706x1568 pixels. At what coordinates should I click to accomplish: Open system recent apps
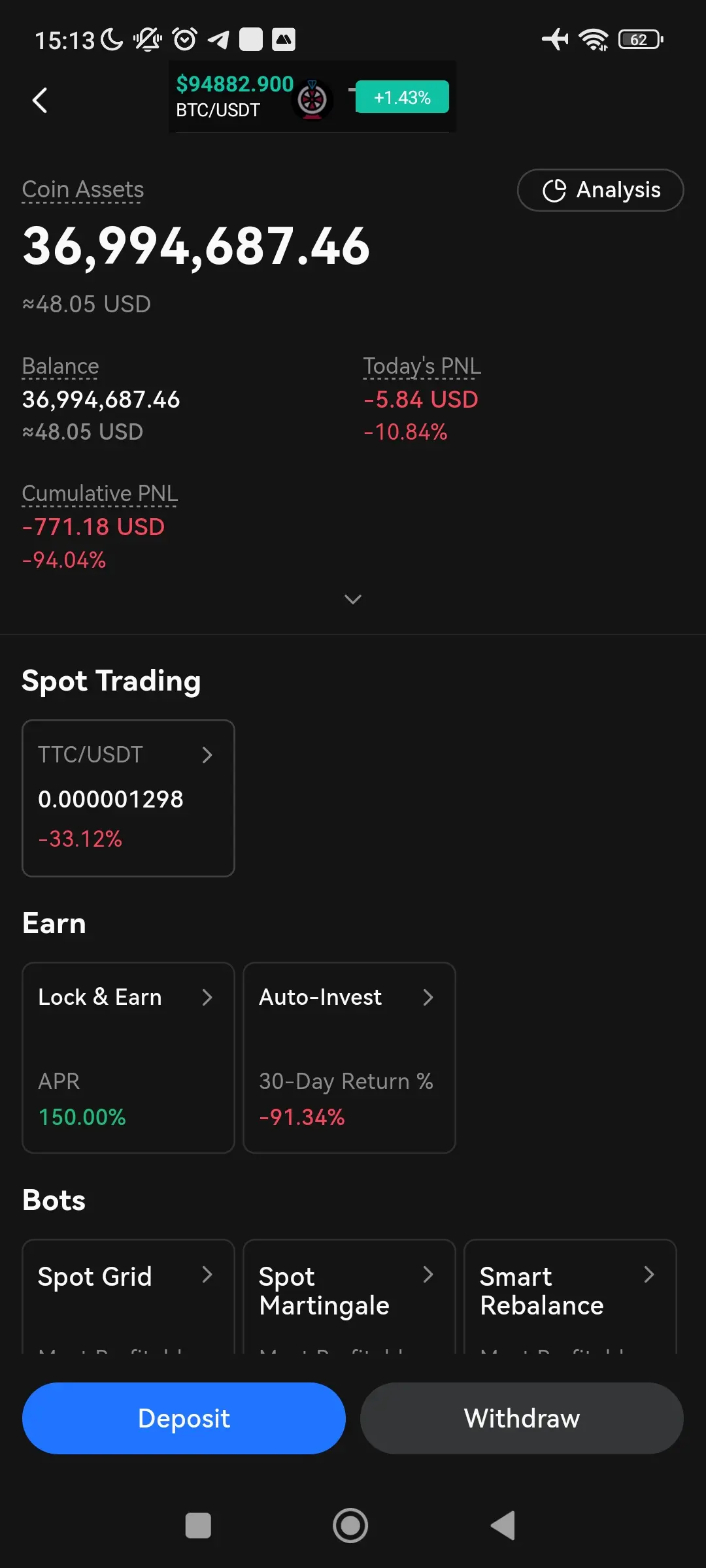pos(198,1526)
